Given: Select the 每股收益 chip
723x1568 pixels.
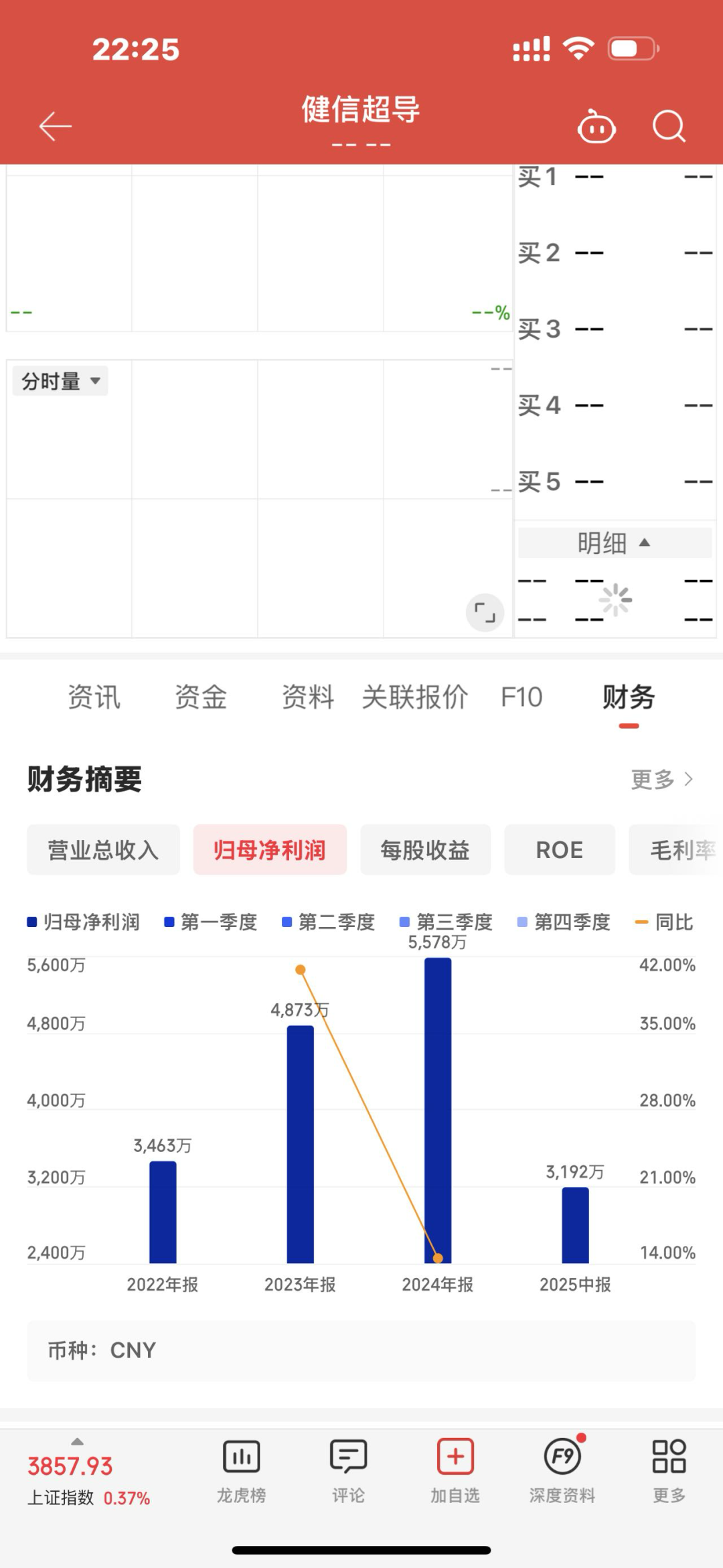Looking at the screenshot, I should click(425, 849).
